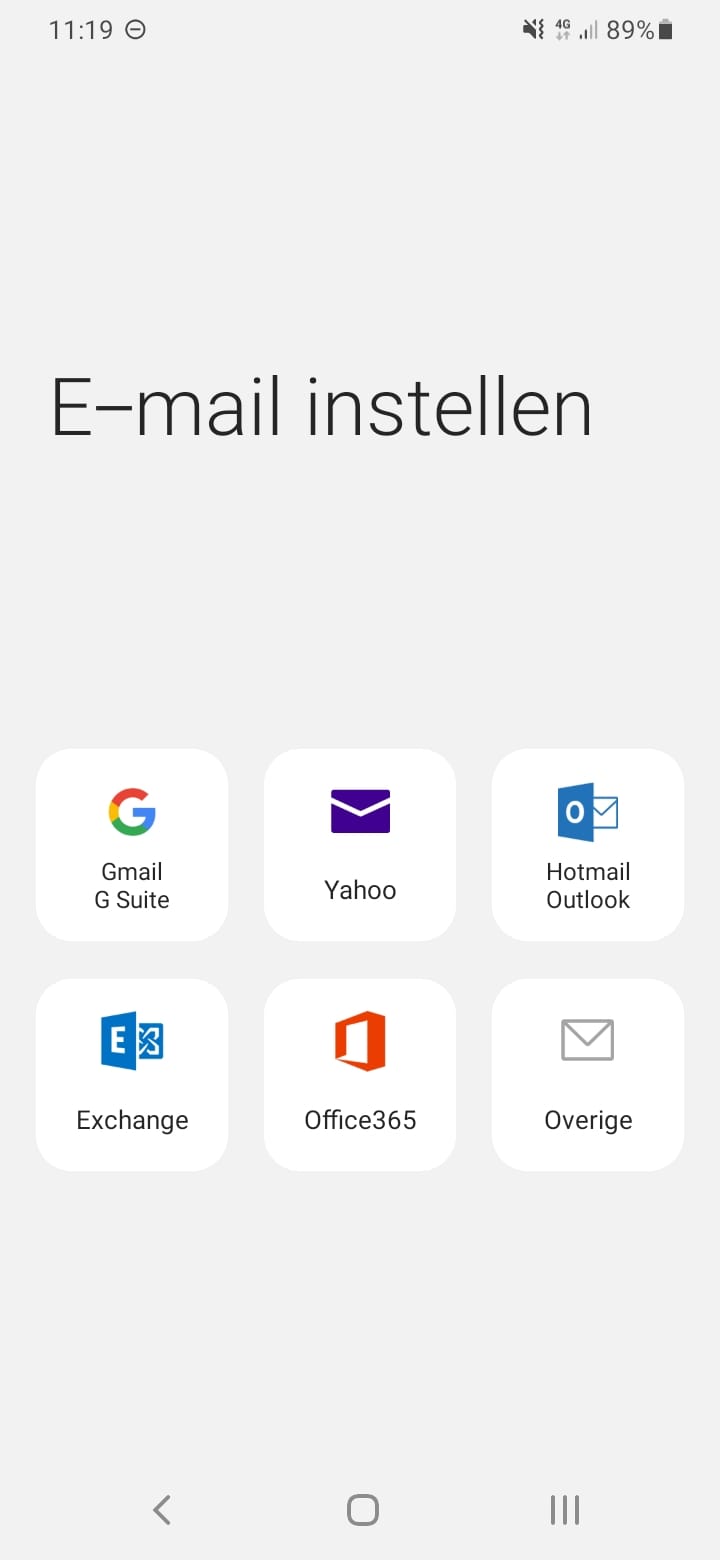This screenshot has width=720, height=1560.
Task: Pick the Exchange account option
Action: click(x=132, y=1075)
